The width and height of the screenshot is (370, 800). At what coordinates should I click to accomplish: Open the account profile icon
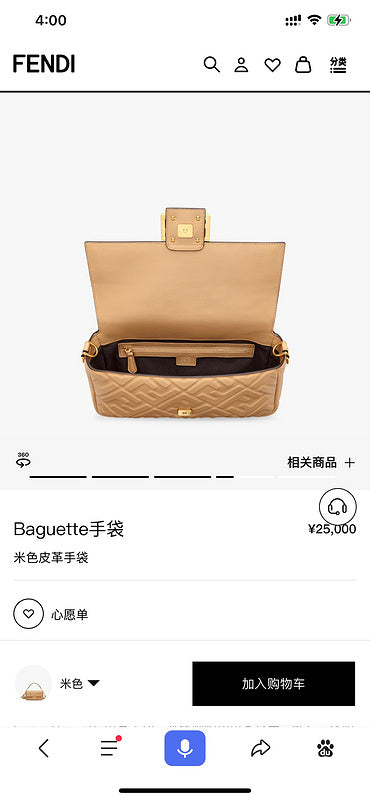[x=241, y=65]
